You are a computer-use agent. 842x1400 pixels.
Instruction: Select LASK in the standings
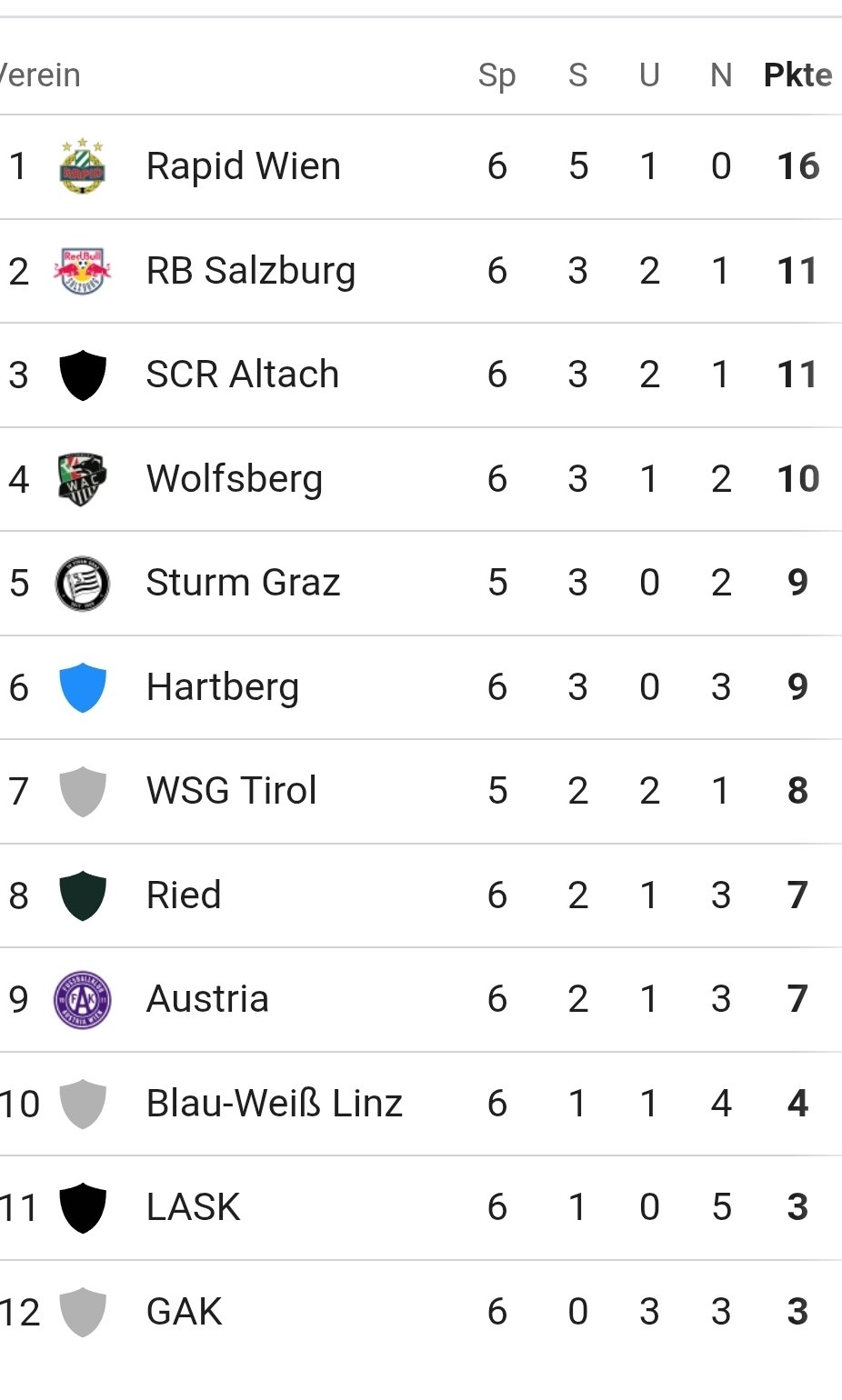tap(421, 1208)
